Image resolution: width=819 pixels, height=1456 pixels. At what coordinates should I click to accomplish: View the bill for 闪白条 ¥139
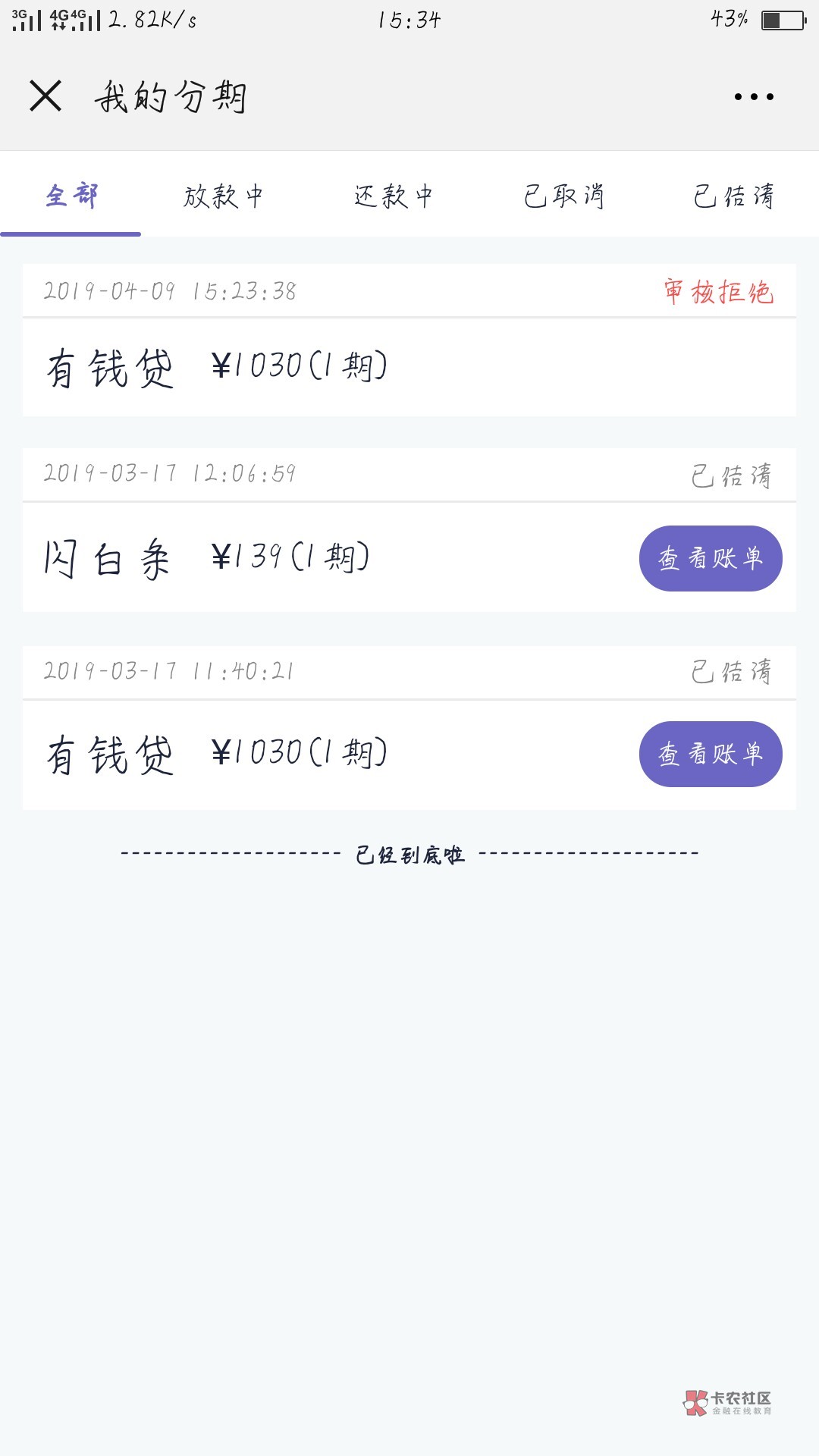tap(710, 558)
